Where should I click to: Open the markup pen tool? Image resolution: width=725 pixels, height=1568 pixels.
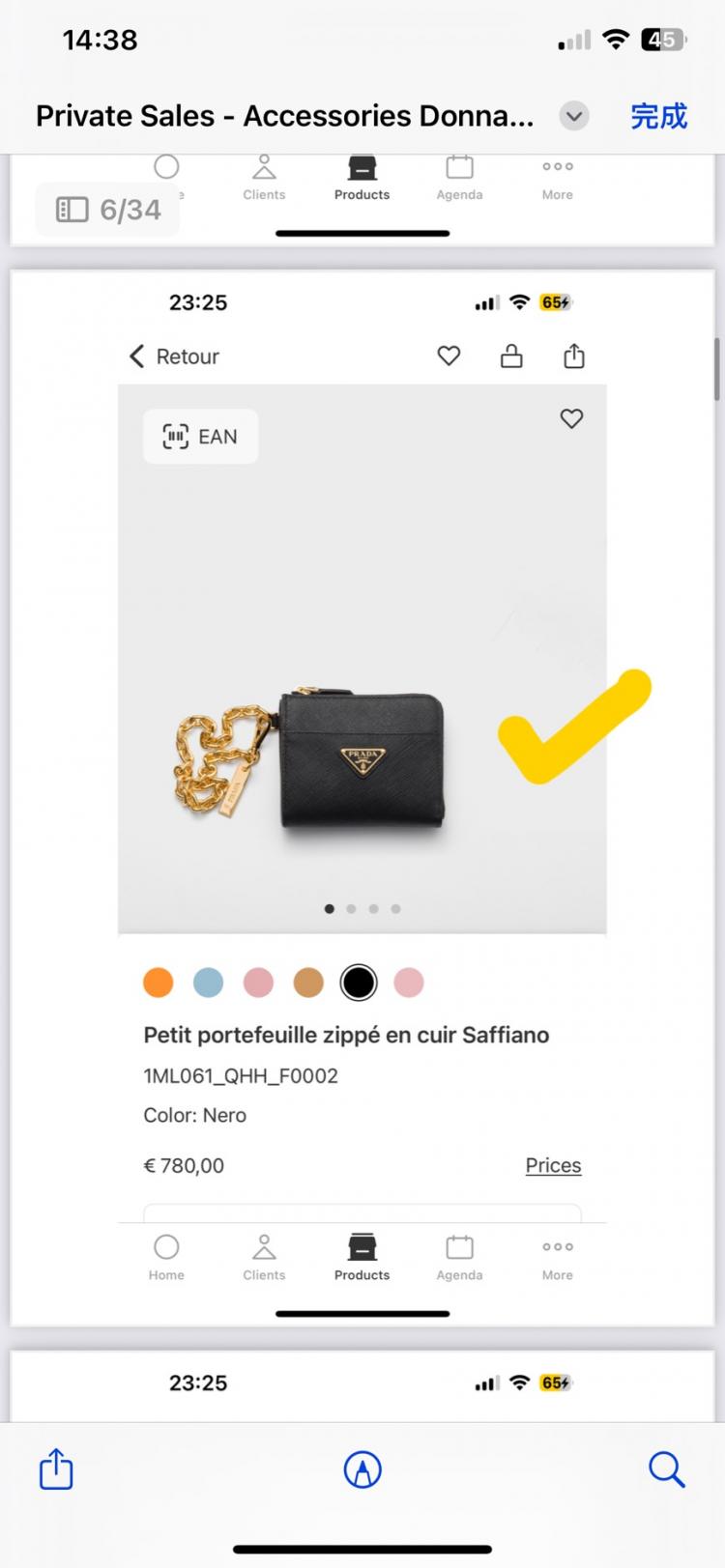point(362,1469)
